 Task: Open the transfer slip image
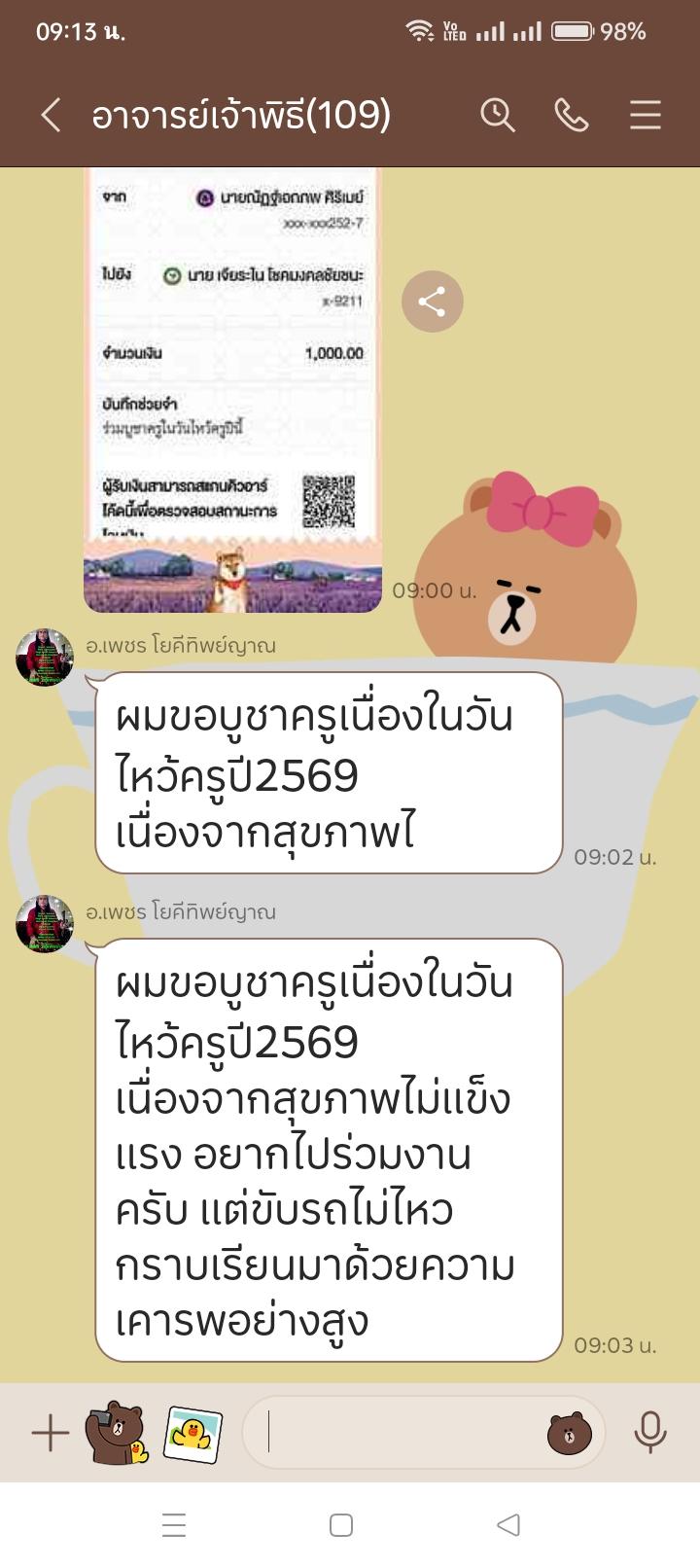click(x=232, y=389)
